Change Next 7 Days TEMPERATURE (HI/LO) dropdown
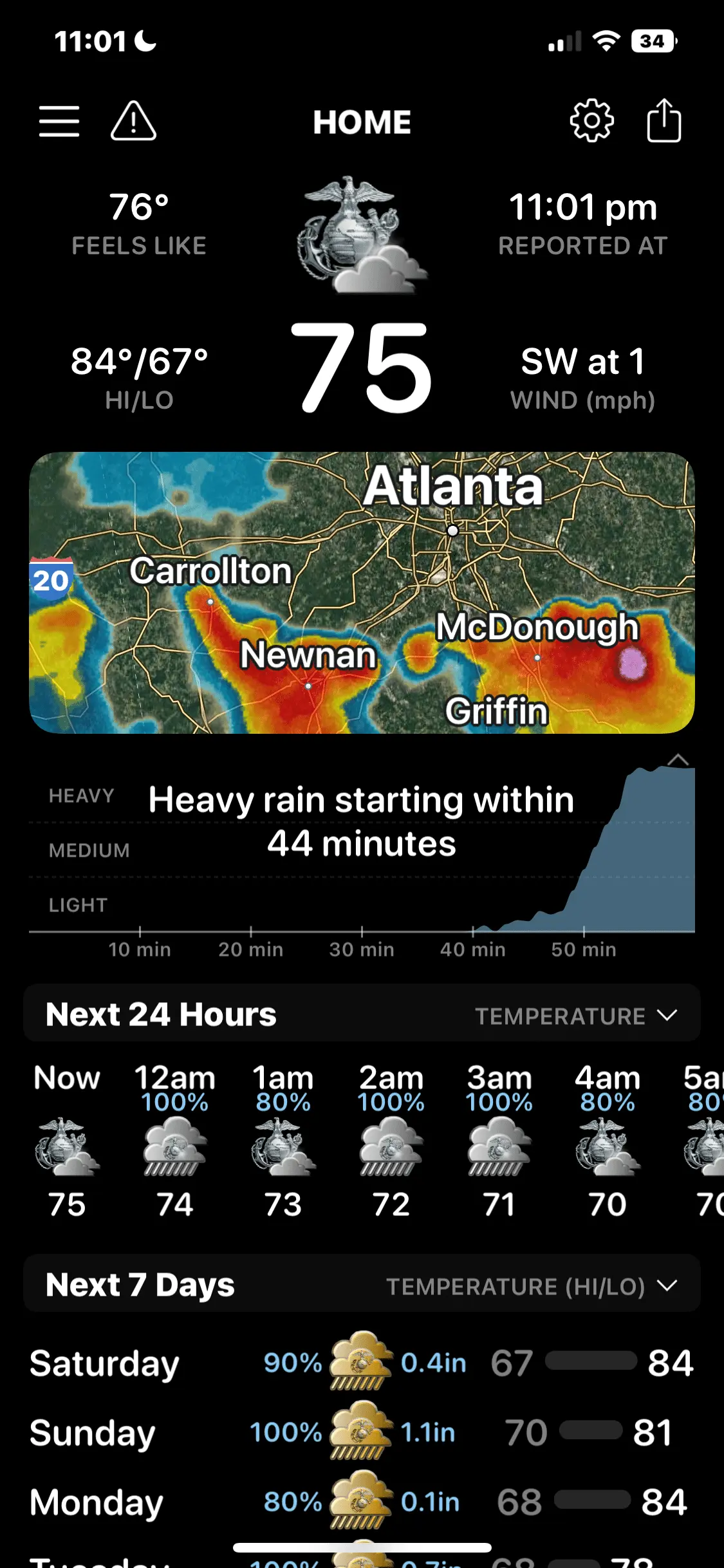This screenshot has width=724, height=1568. pos(532,1286)
